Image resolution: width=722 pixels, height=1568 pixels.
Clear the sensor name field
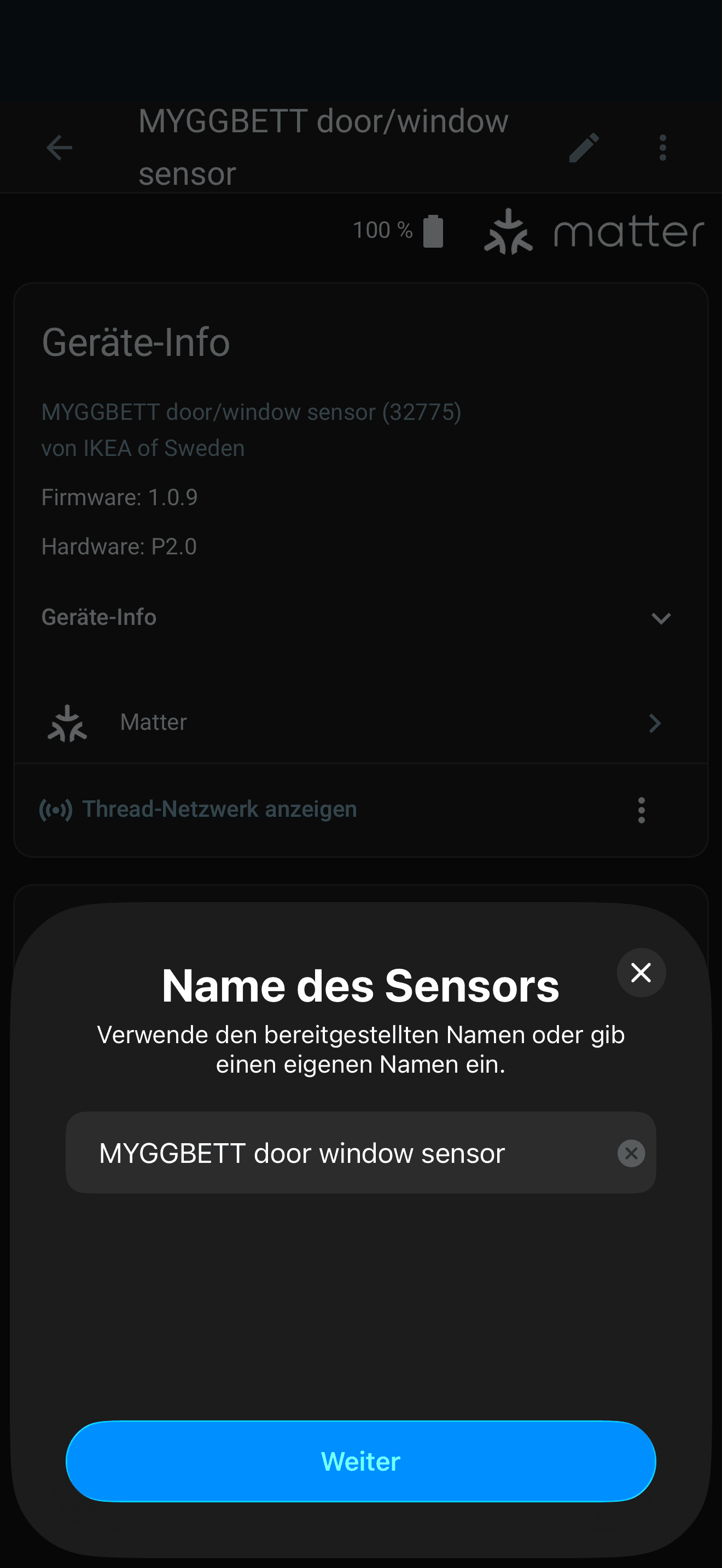[x=631, y=1153]
